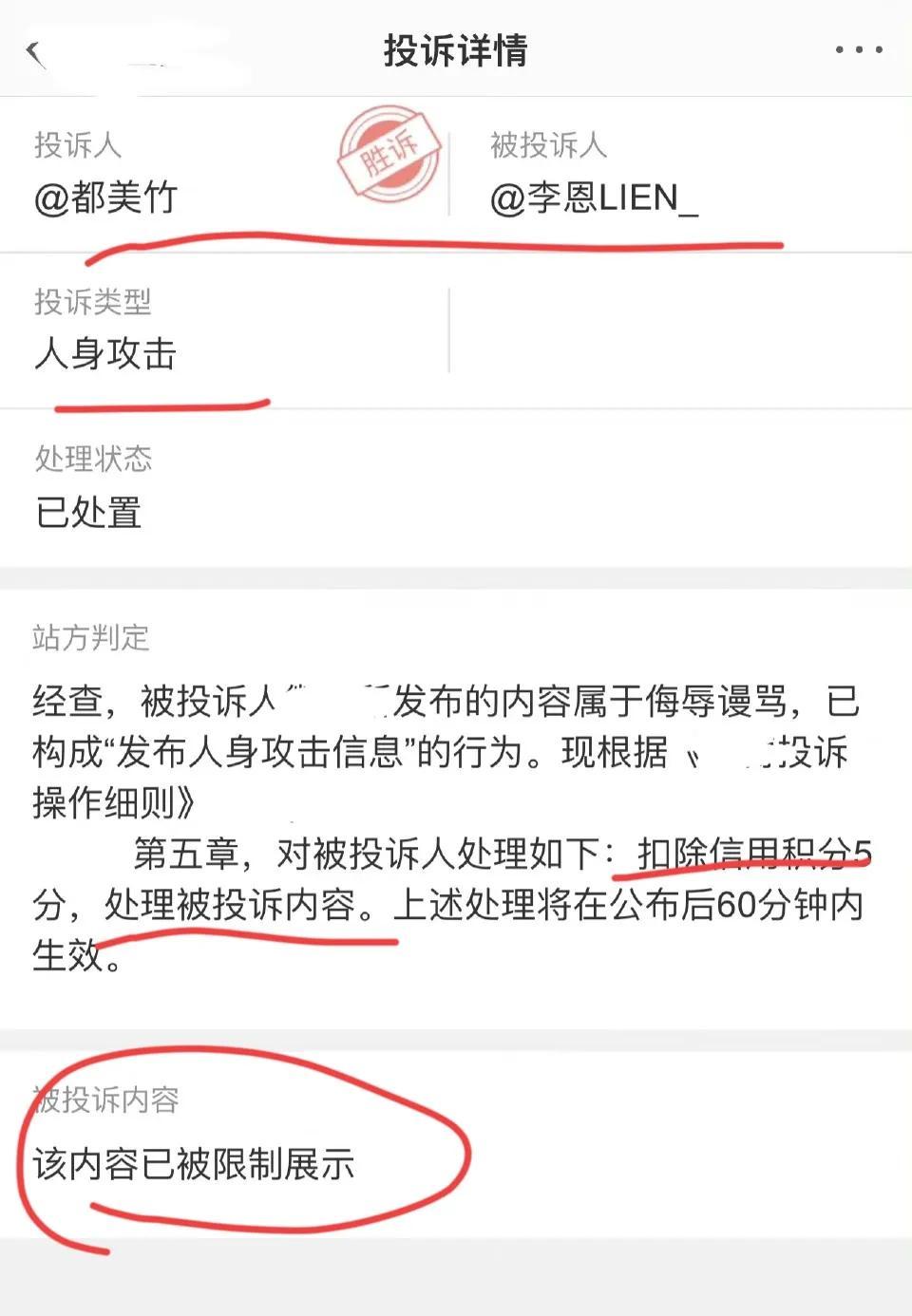This screenshot has width=912, height=1316.
Task: Expand the 被投诉内容 section
Action: coord(108,1098)
